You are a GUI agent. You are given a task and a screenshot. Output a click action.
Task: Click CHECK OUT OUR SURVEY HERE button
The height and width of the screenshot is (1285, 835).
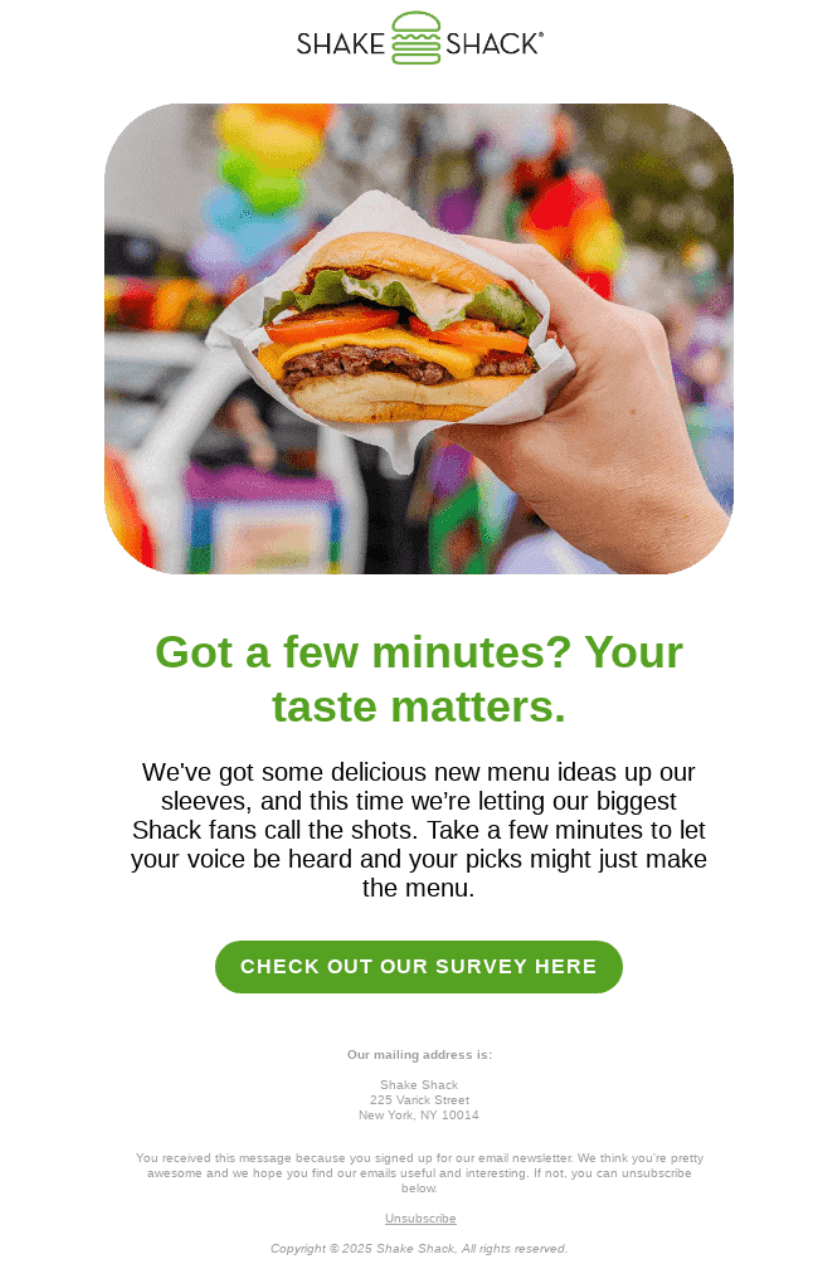pyautogui.click(x=418, y=966)
